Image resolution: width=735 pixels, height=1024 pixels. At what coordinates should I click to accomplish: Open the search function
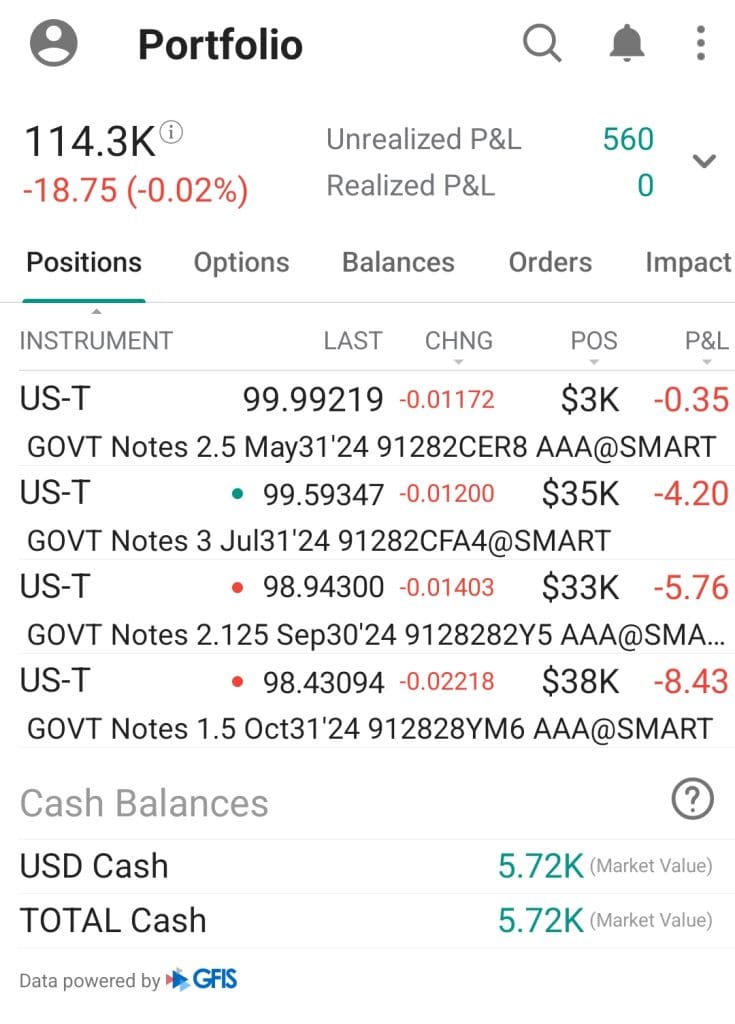[x=542, y=44]
